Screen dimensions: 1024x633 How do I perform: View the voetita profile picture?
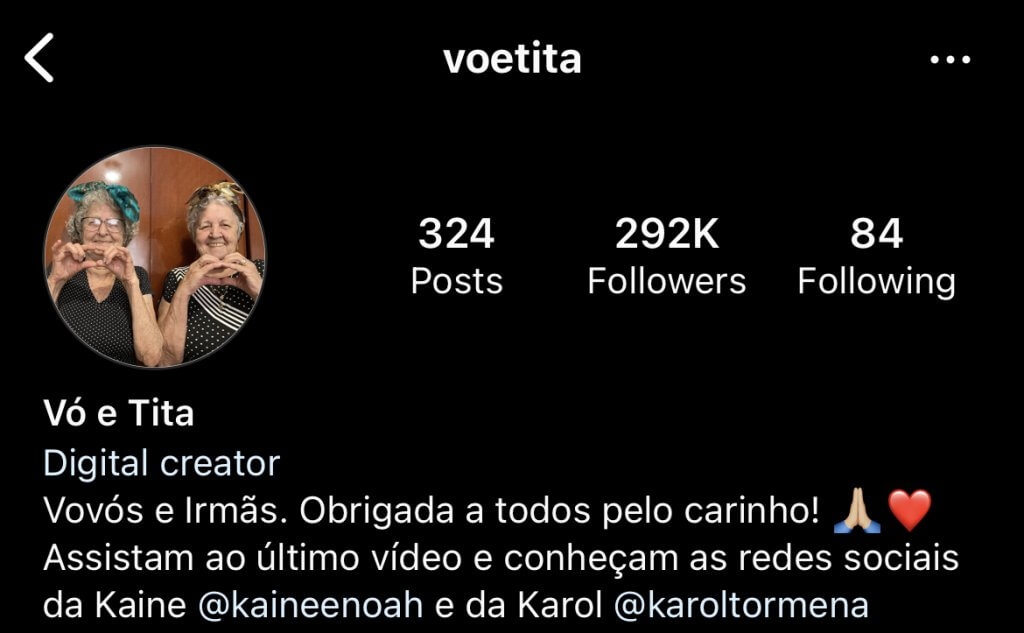[155, 258]
